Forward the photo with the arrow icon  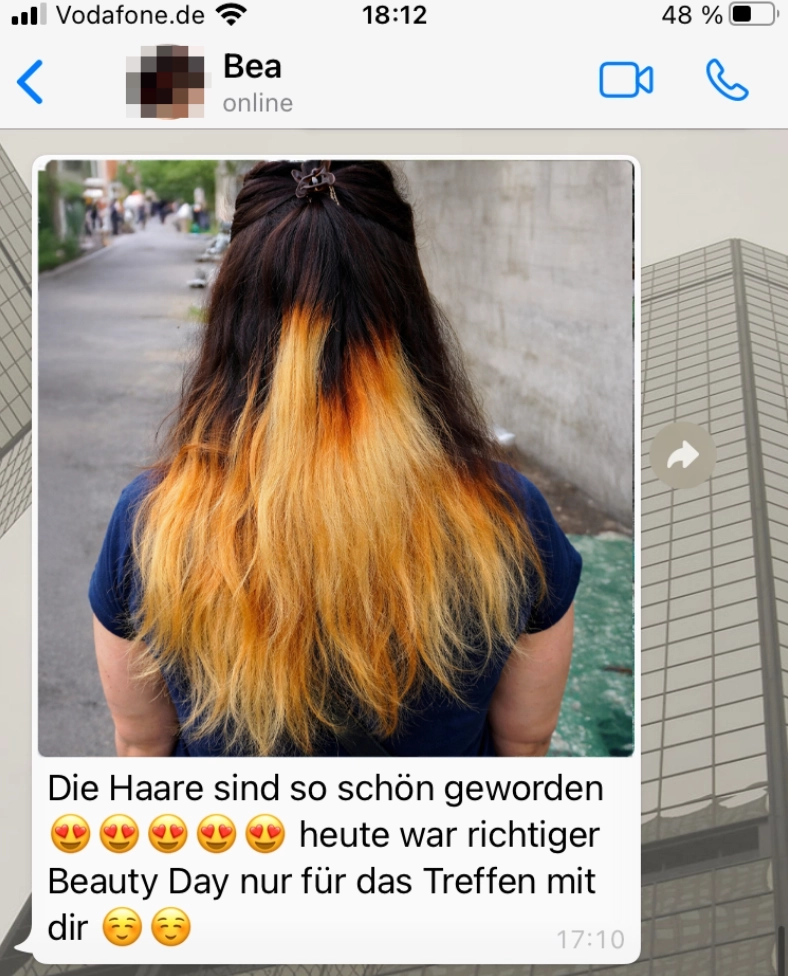click(683, 456)
